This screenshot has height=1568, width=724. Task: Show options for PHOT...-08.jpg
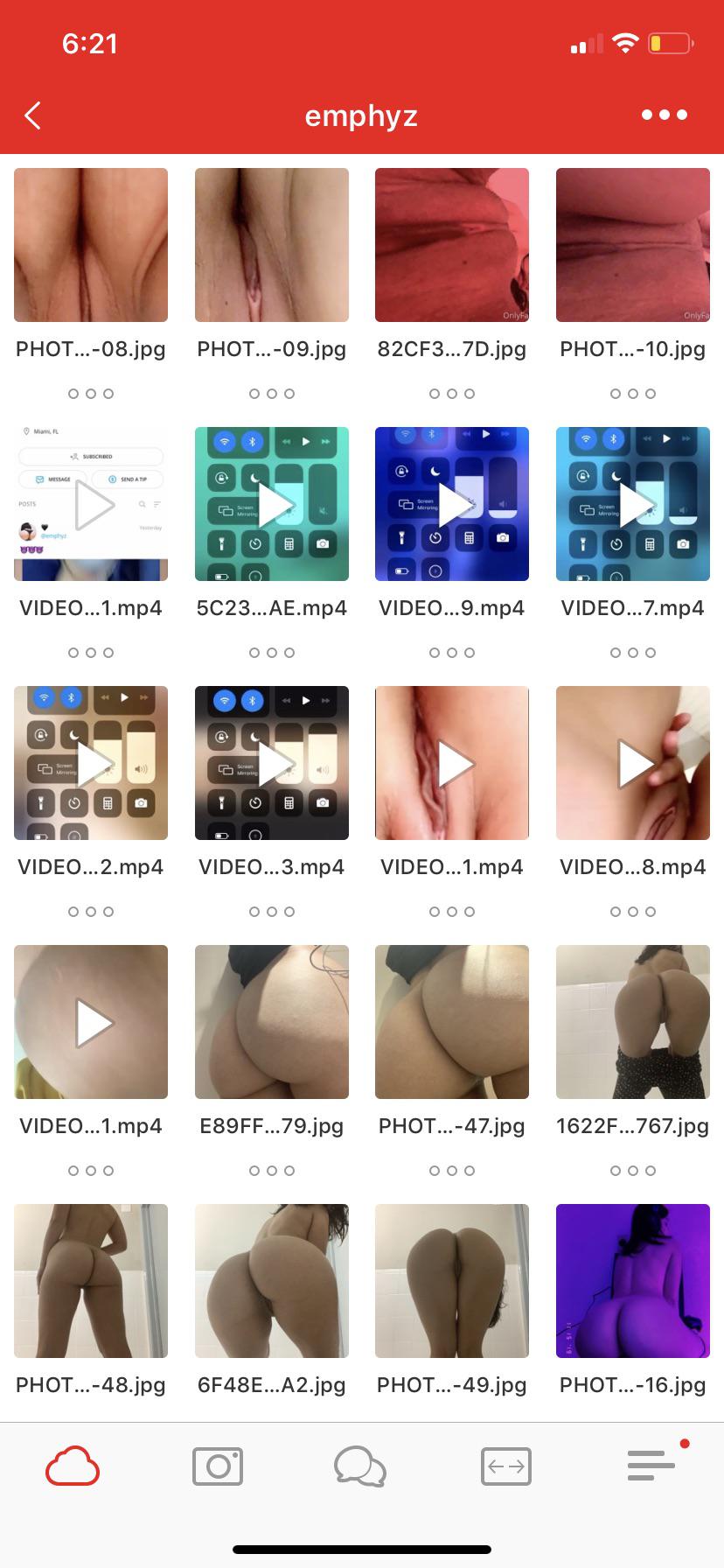click(x=91, y=394)
